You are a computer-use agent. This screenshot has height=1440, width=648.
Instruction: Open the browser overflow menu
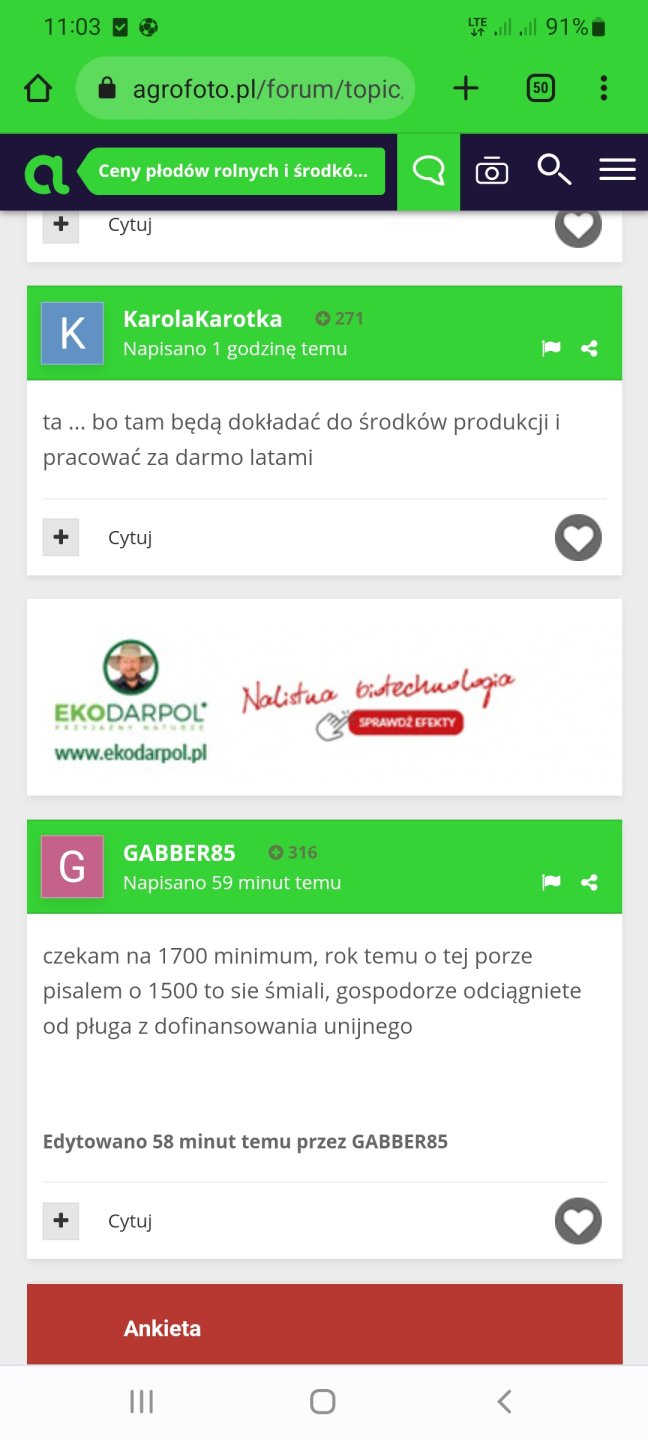pyautogui.click(x=603, y=89)
